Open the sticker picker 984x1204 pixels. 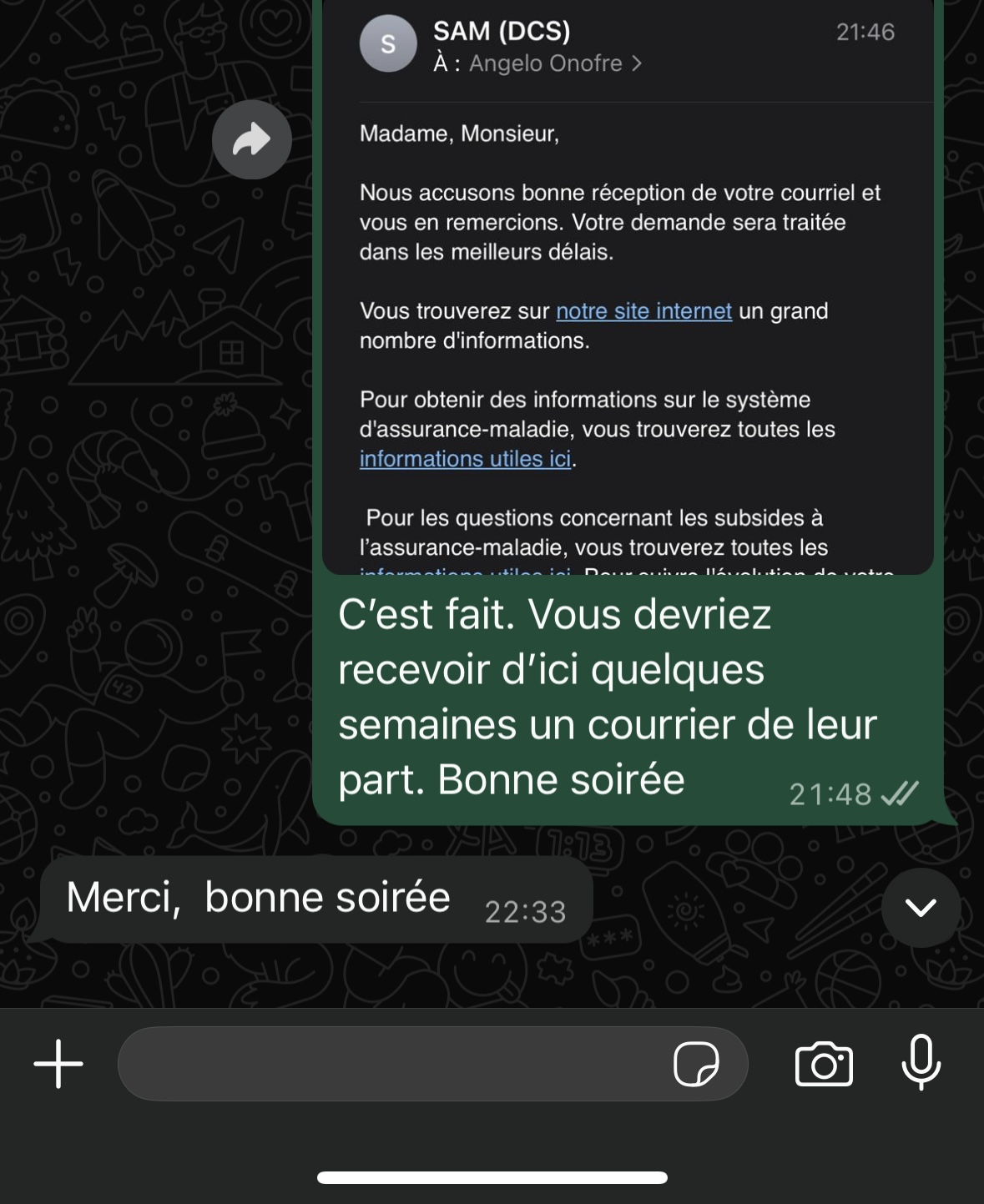coord(696,1064)
